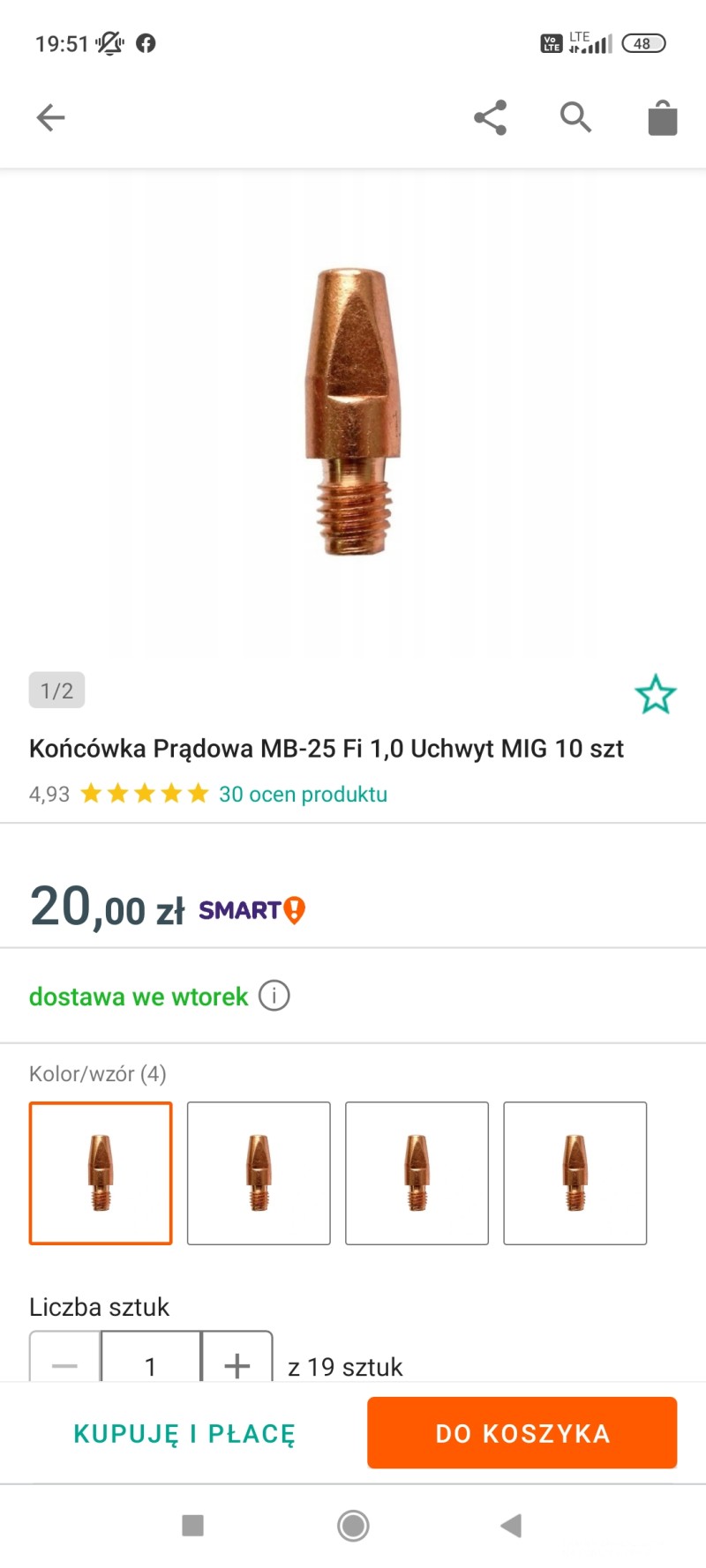Add item with DO KOSZYKA button
This screenshot has width=706, height=1568.
522,1433
